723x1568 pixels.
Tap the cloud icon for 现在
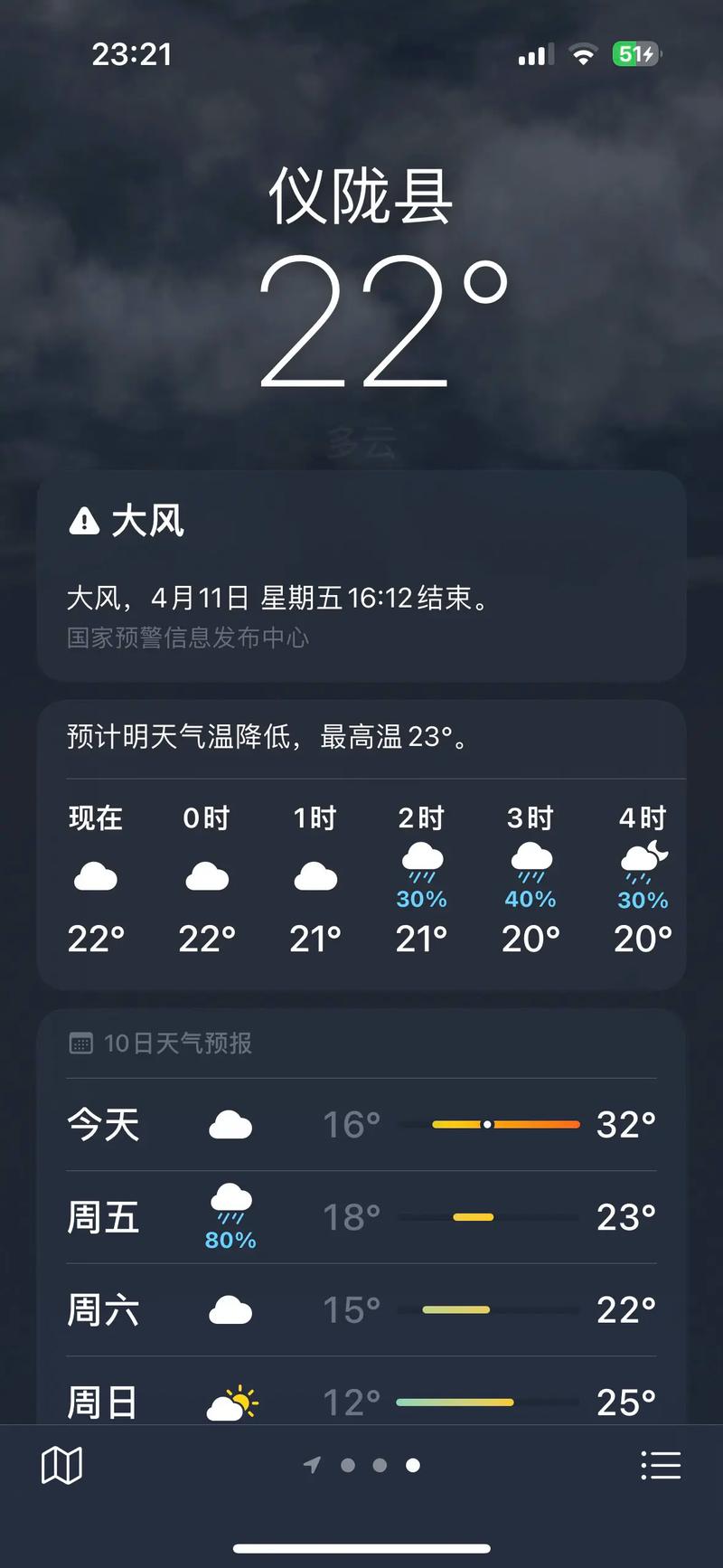click(x=97, y=874)
